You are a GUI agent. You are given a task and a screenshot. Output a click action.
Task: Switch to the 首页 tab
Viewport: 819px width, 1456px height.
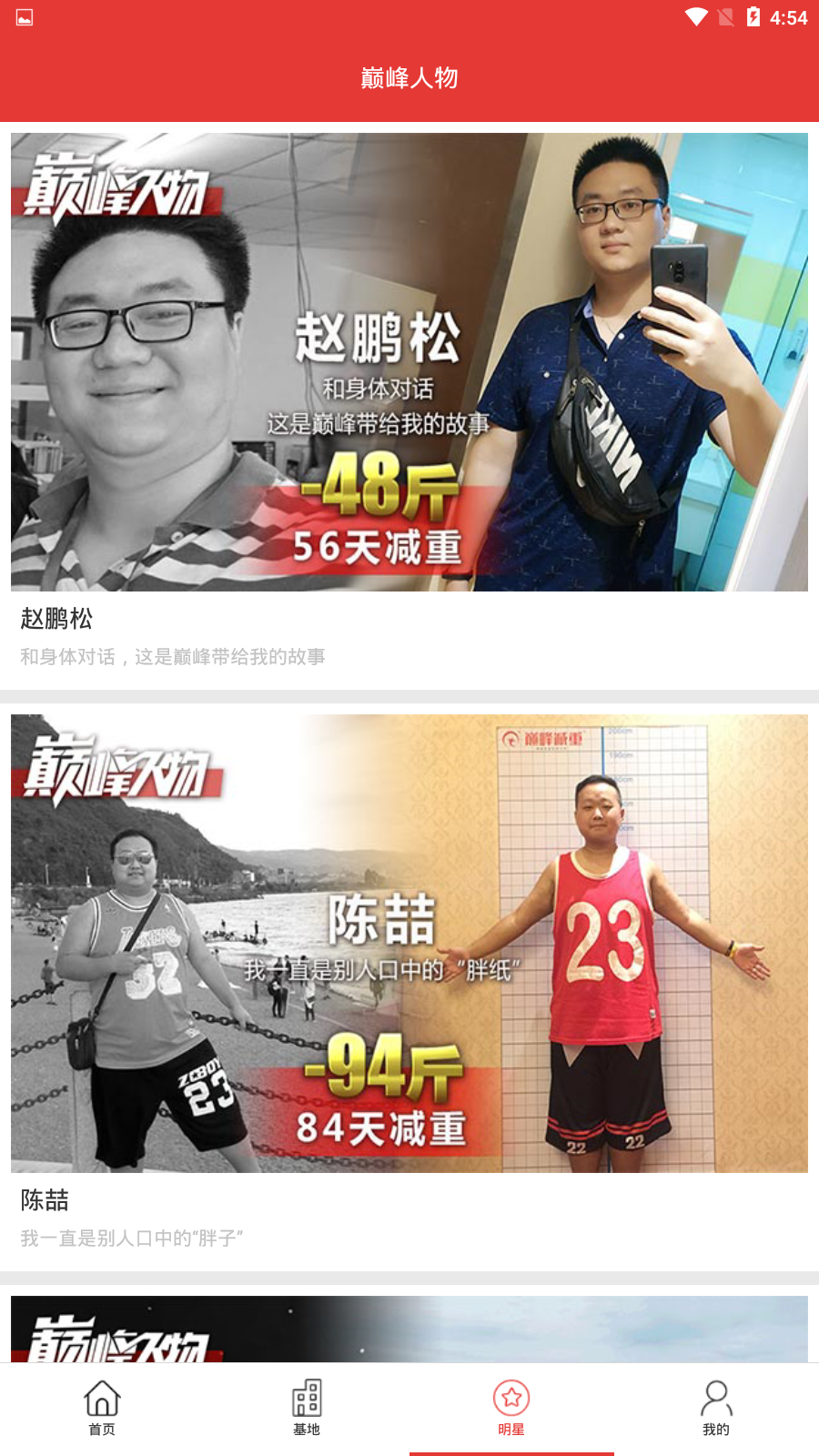[x=102, y=1409]
